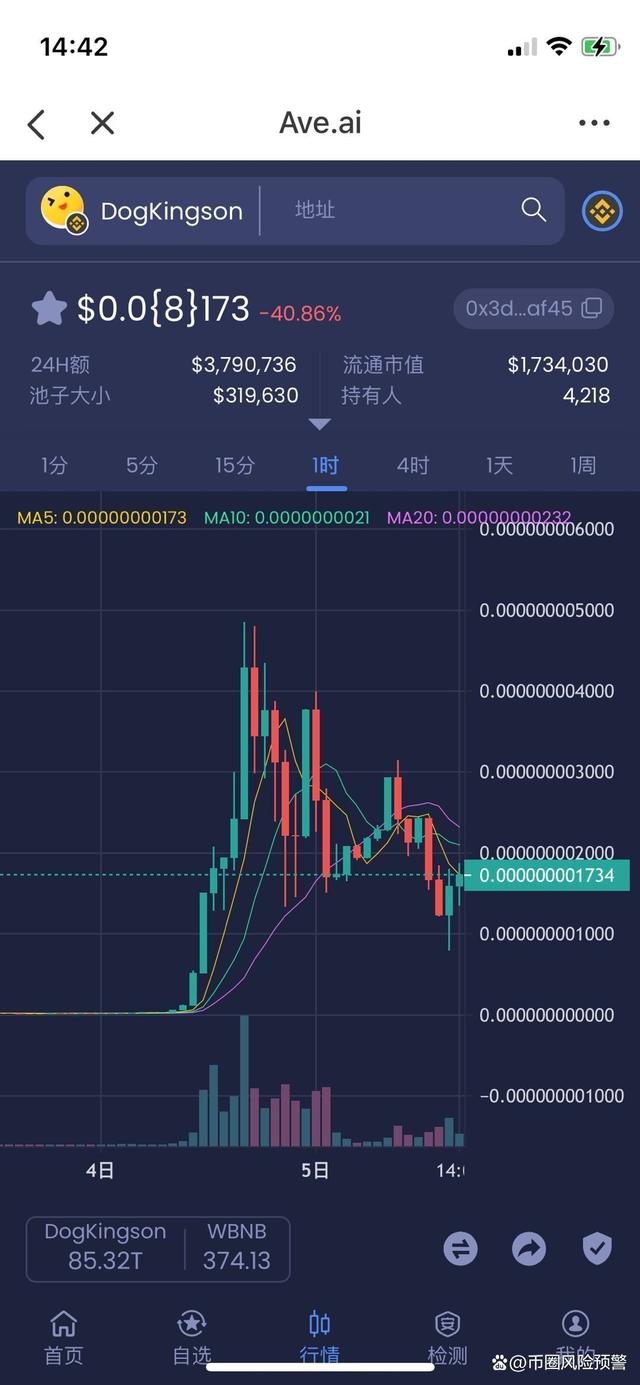Viewport: 640px width, 1385px height.
Task: Show the 1天 daily chart
Action: click(x=499, y=465)
